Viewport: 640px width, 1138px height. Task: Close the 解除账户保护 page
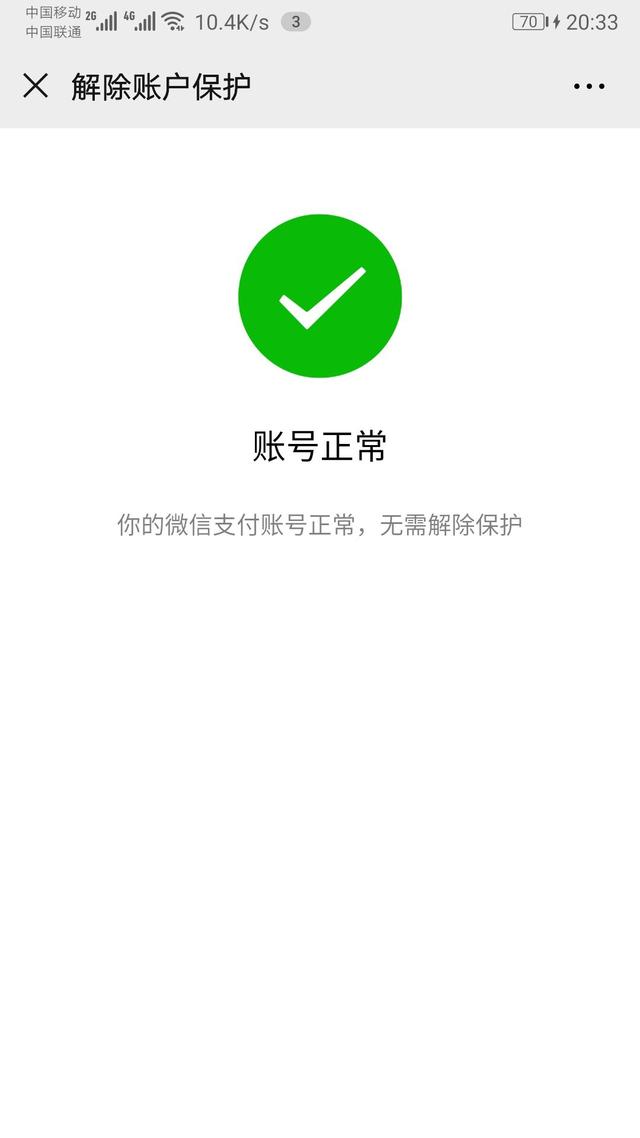[x=35, y=86]
